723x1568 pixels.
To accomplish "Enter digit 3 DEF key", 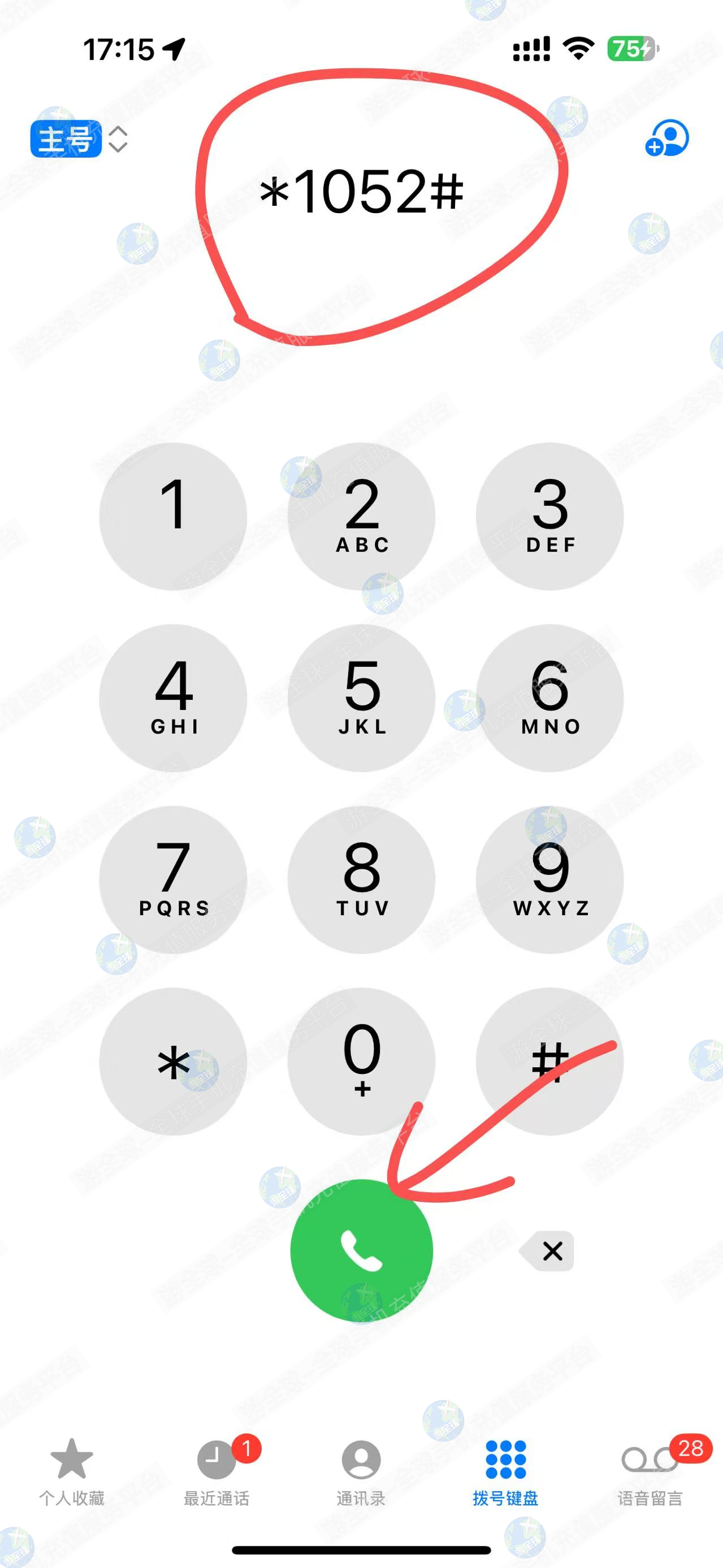I will [549, 516].
